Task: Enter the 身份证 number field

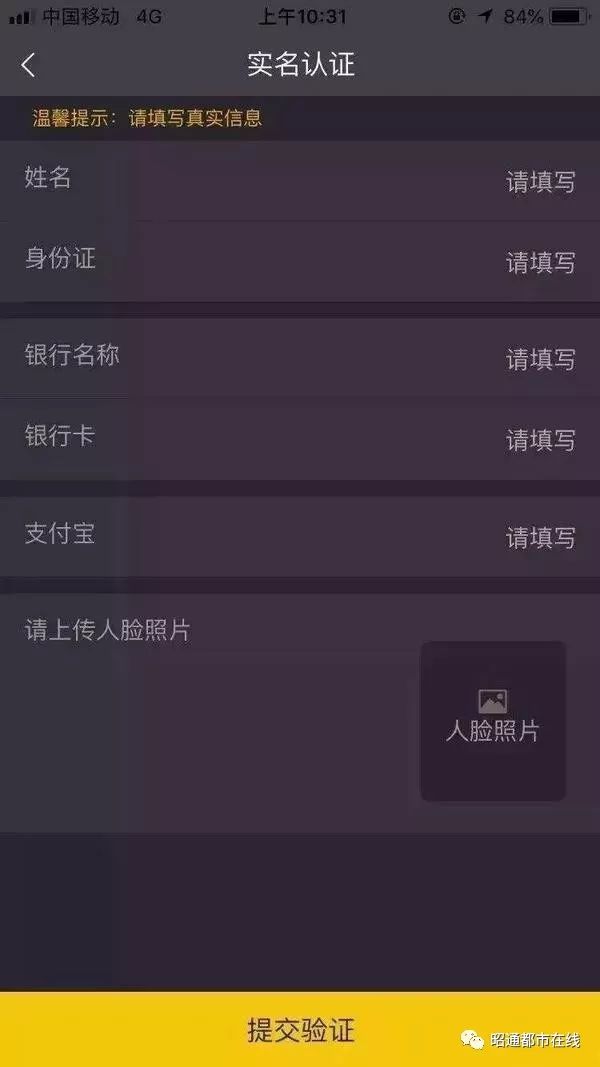Action: tap(540, 262)
